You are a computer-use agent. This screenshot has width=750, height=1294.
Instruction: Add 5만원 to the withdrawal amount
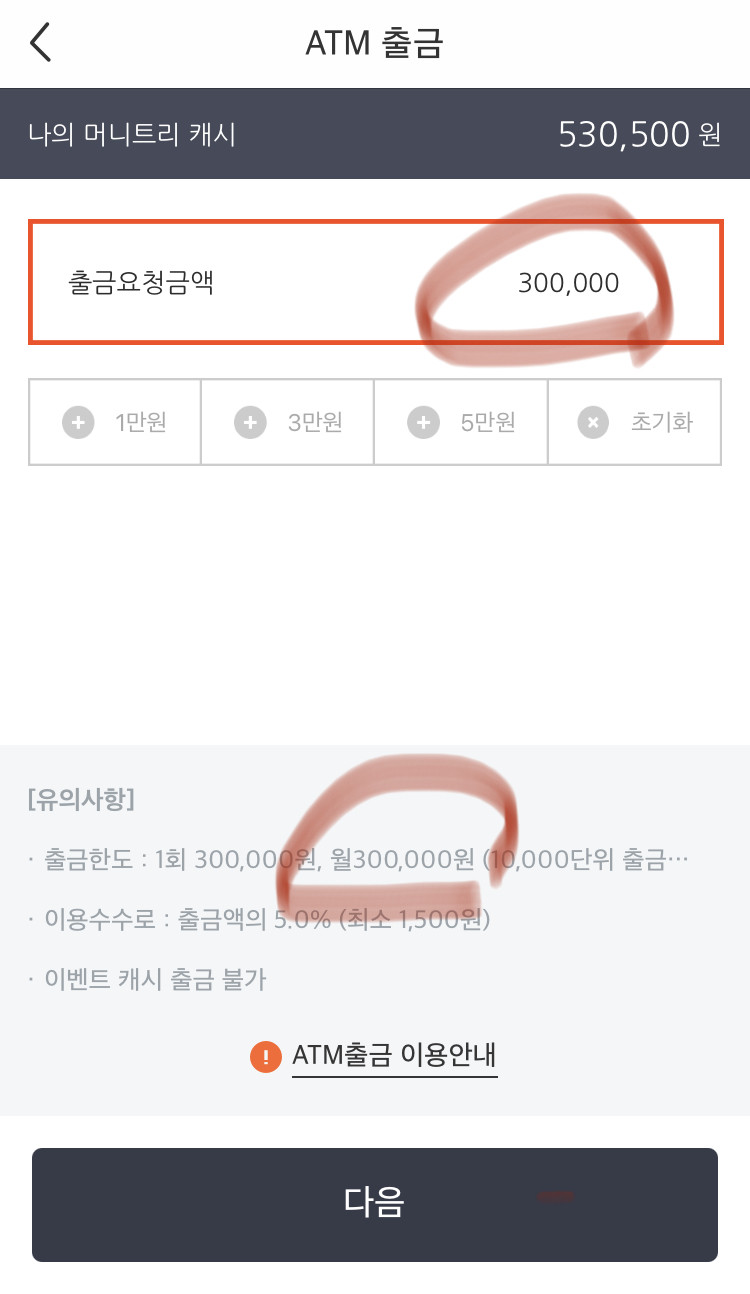461,422
